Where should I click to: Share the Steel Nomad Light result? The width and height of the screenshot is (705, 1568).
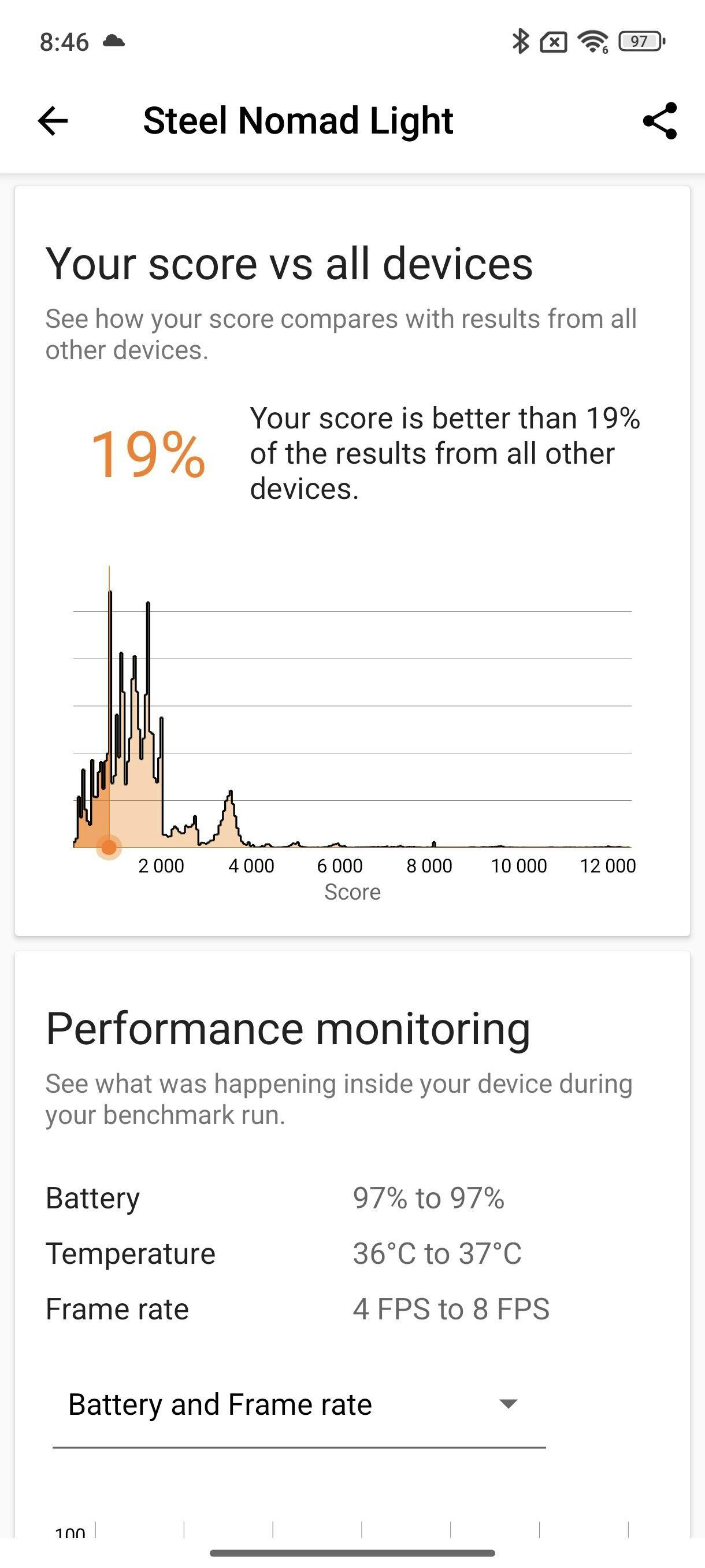point(659,120)
